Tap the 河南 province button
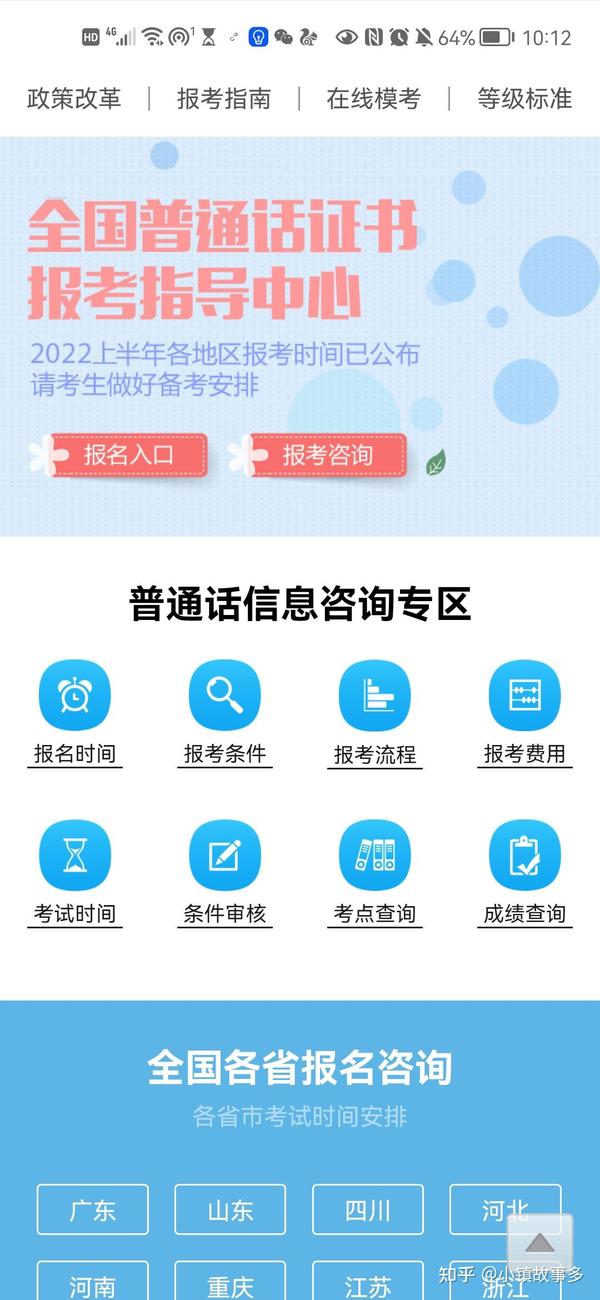 click(x=93, y=1282)
